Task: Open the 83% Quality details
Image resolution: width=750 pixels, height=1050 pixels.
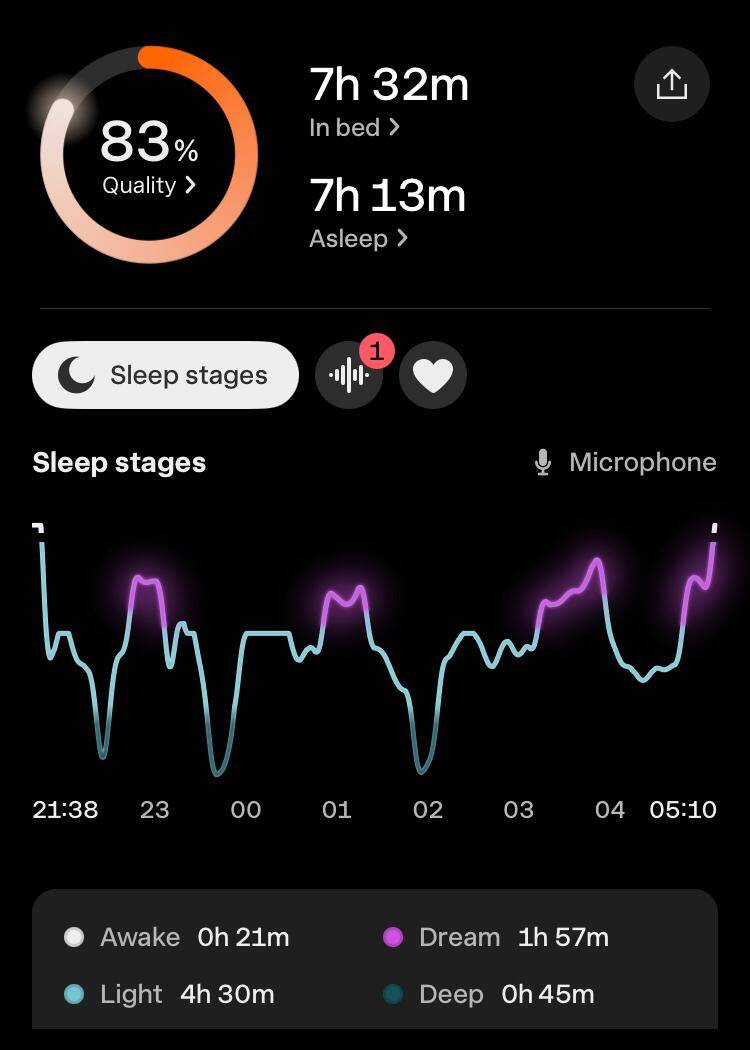Action: point(149,185)
